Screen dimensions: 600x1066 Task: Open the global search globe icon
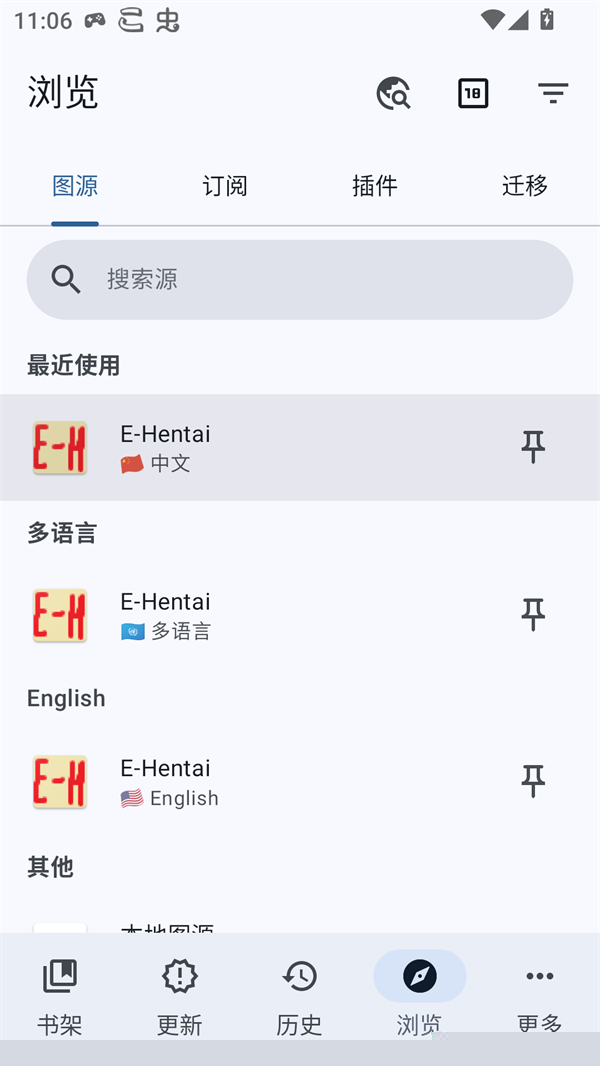393,94
